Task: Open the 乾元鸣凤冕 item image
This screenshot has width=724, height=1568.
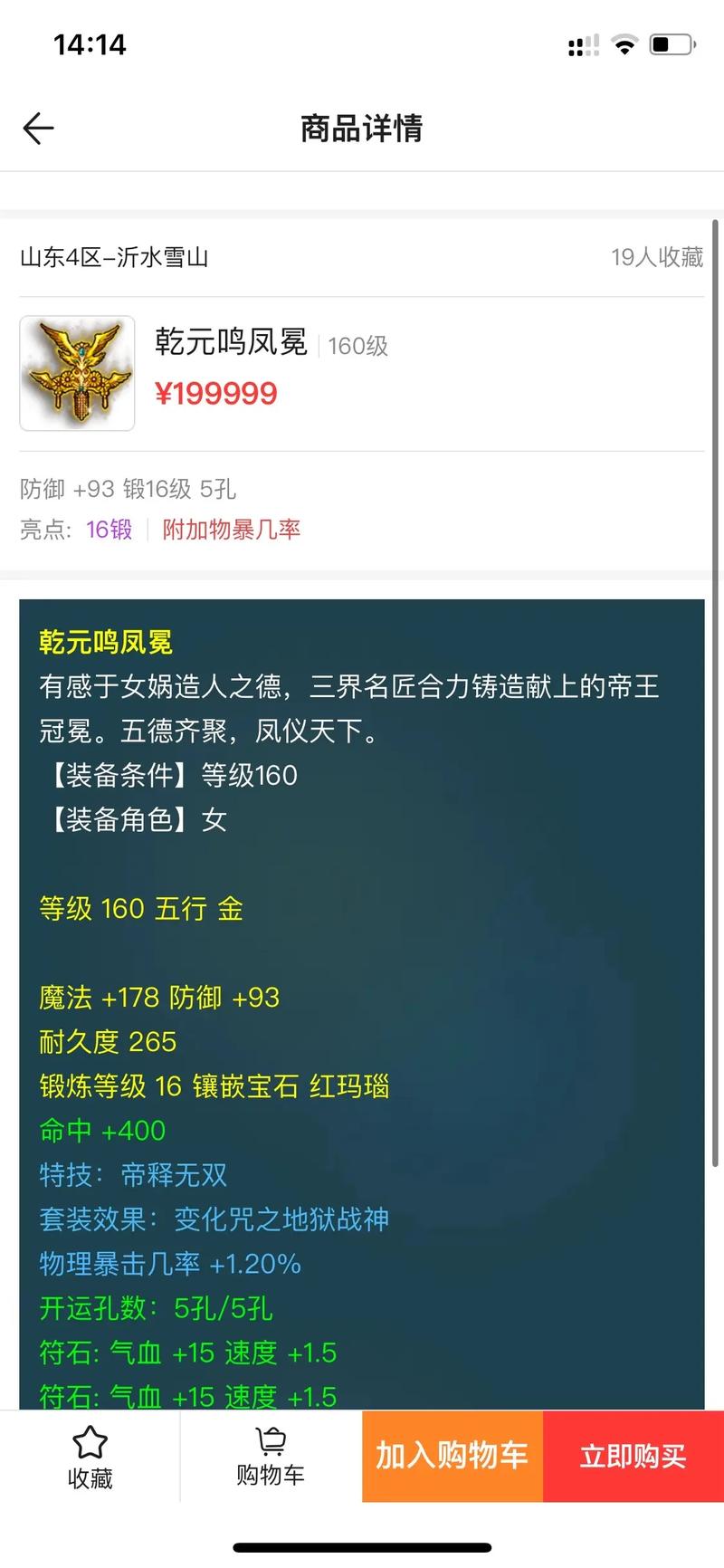Action: [78, 373]
